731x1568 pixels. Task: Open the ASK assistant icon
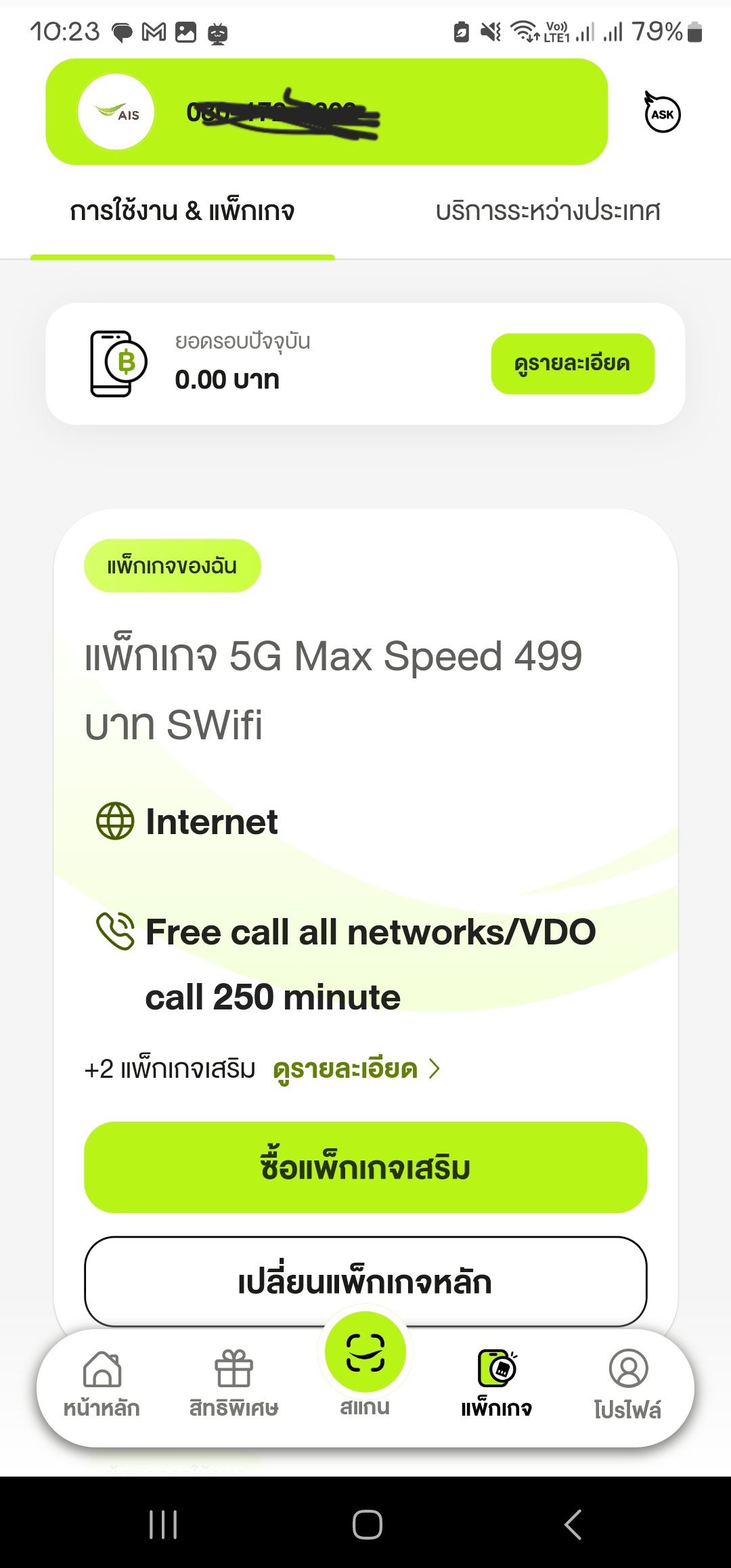coord(662,112)
